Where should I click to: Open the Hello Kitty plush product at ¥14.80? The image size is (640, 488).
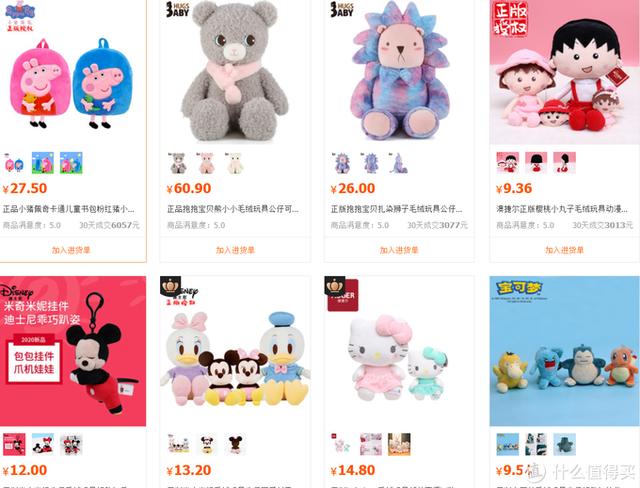(398, 350)
